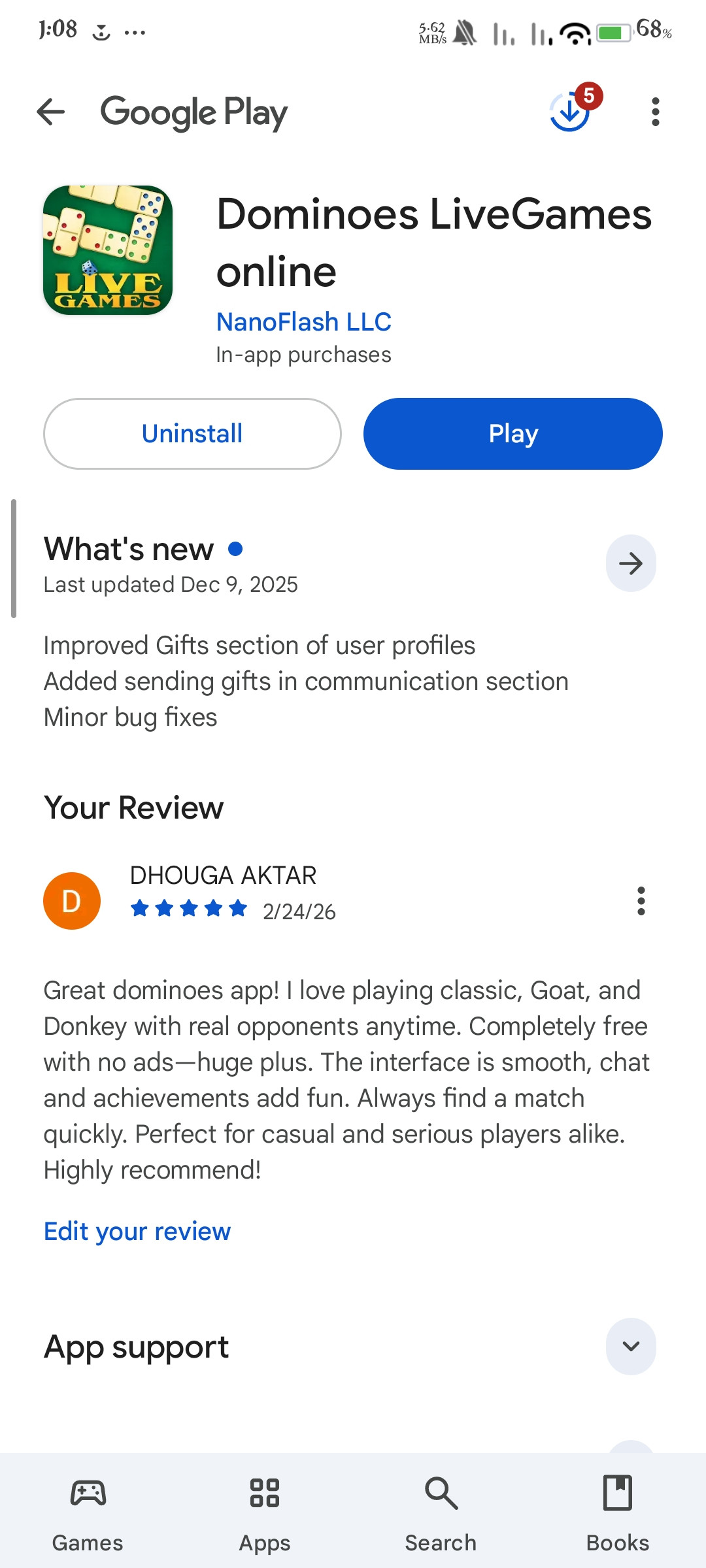Open the downloads and updates icon
This screenshot has width=706, height=1568.
pyautogui.click(x=570, y=112)
